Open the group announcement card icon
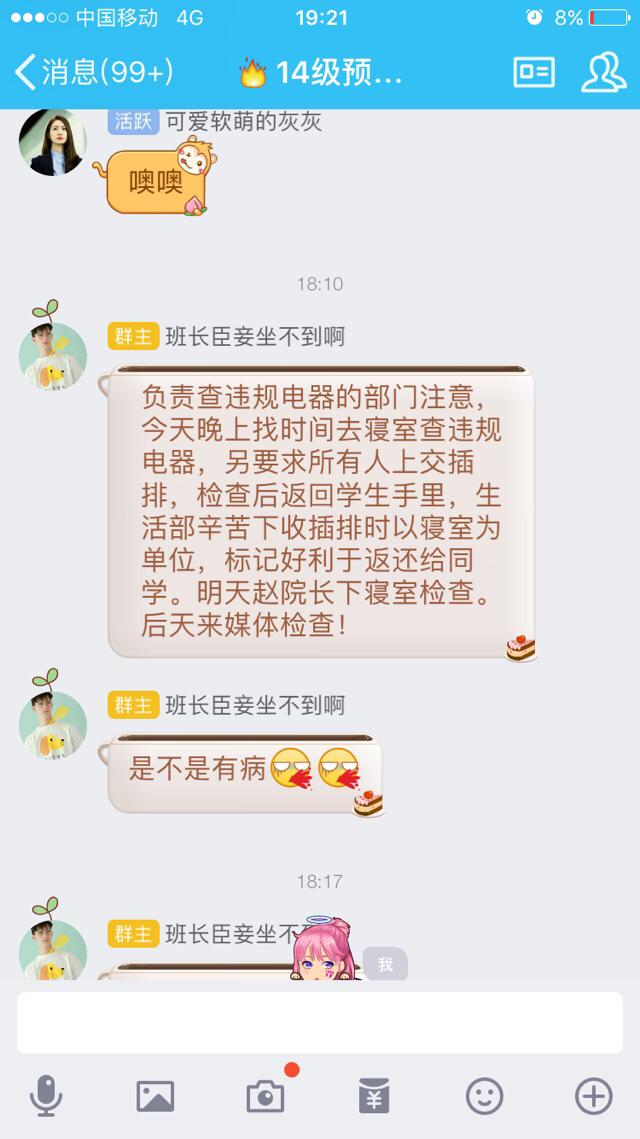 click(534, 73)
